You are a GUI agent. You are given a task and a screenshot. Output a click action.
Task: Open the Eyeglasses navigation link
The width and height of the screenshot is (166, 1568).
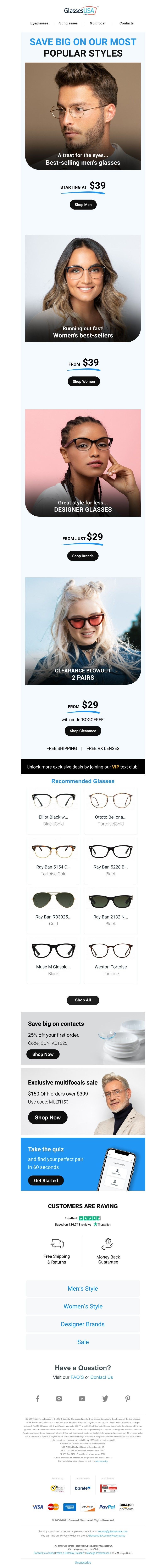(x=39, y=23)
